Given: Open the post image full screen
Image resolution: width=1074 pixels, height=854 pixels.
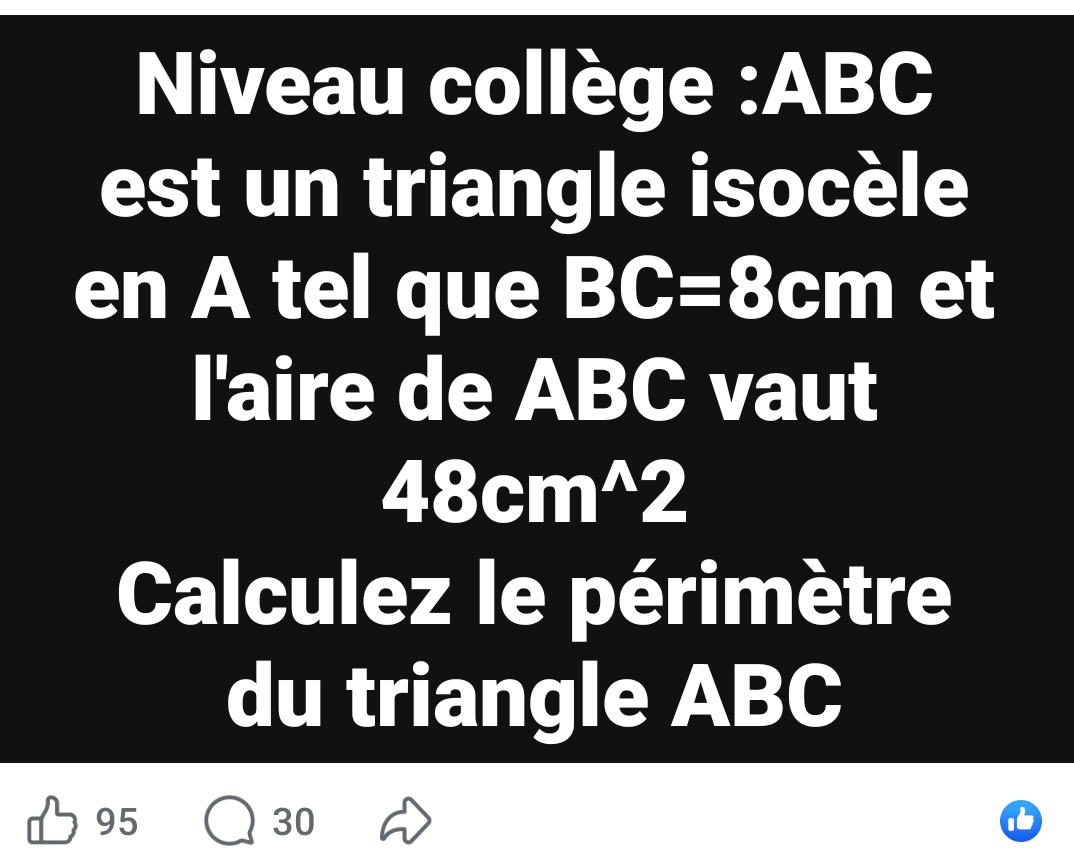Looking at the screenshot, I should click(x=537, y=390).
